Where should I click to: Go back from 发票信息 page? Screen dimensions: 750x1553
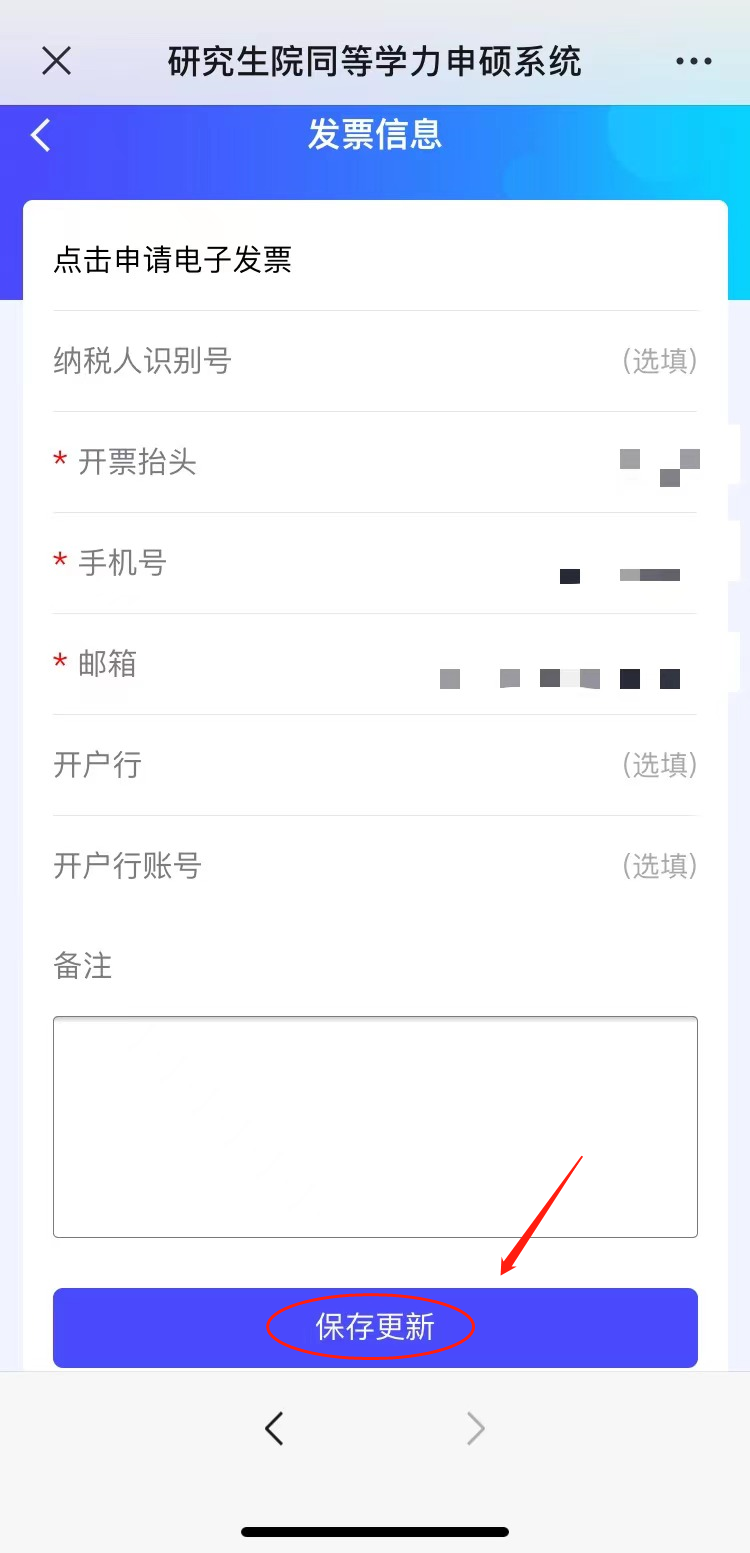point(41,135)
